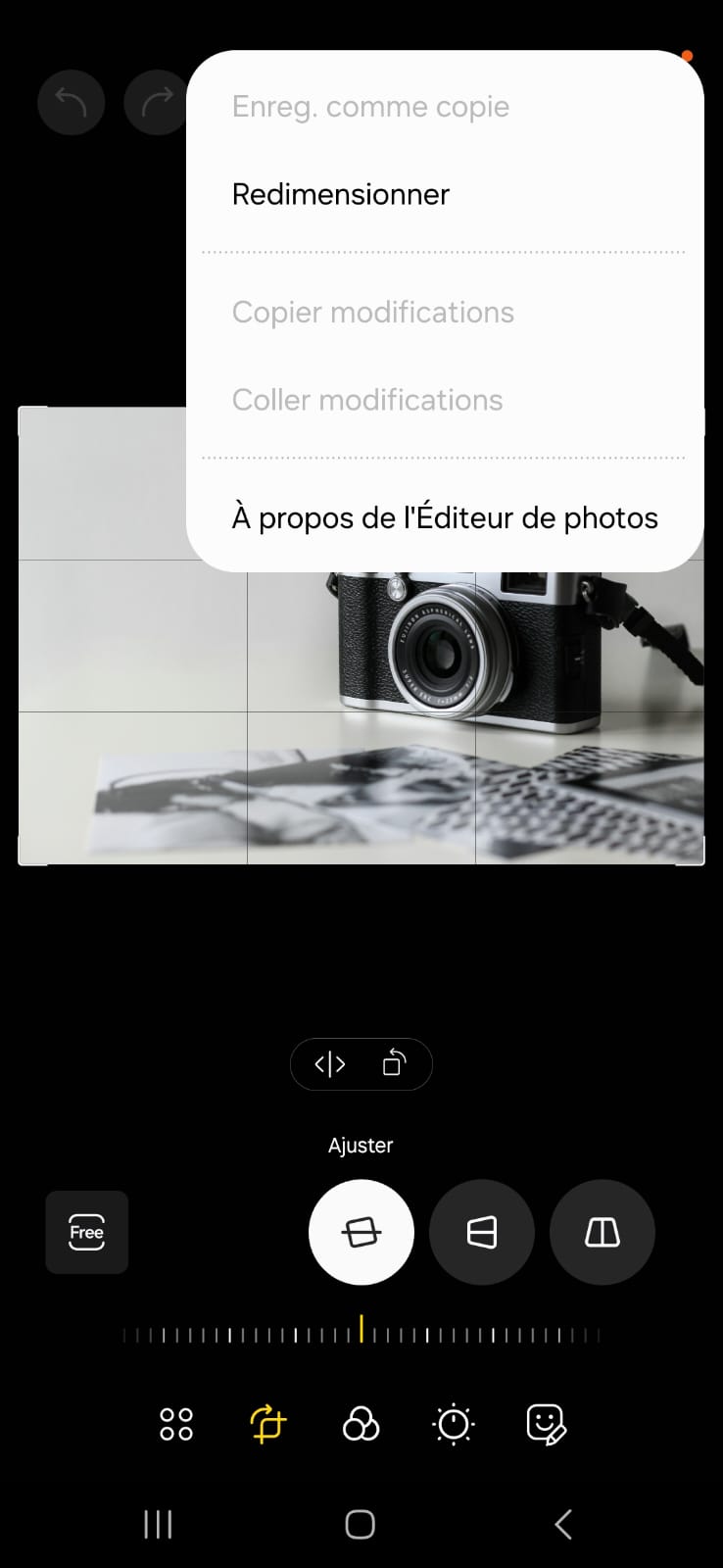723x1568 pixels.
Task: Rotate the photo with the rotate icon
Action: point(394,1063)
